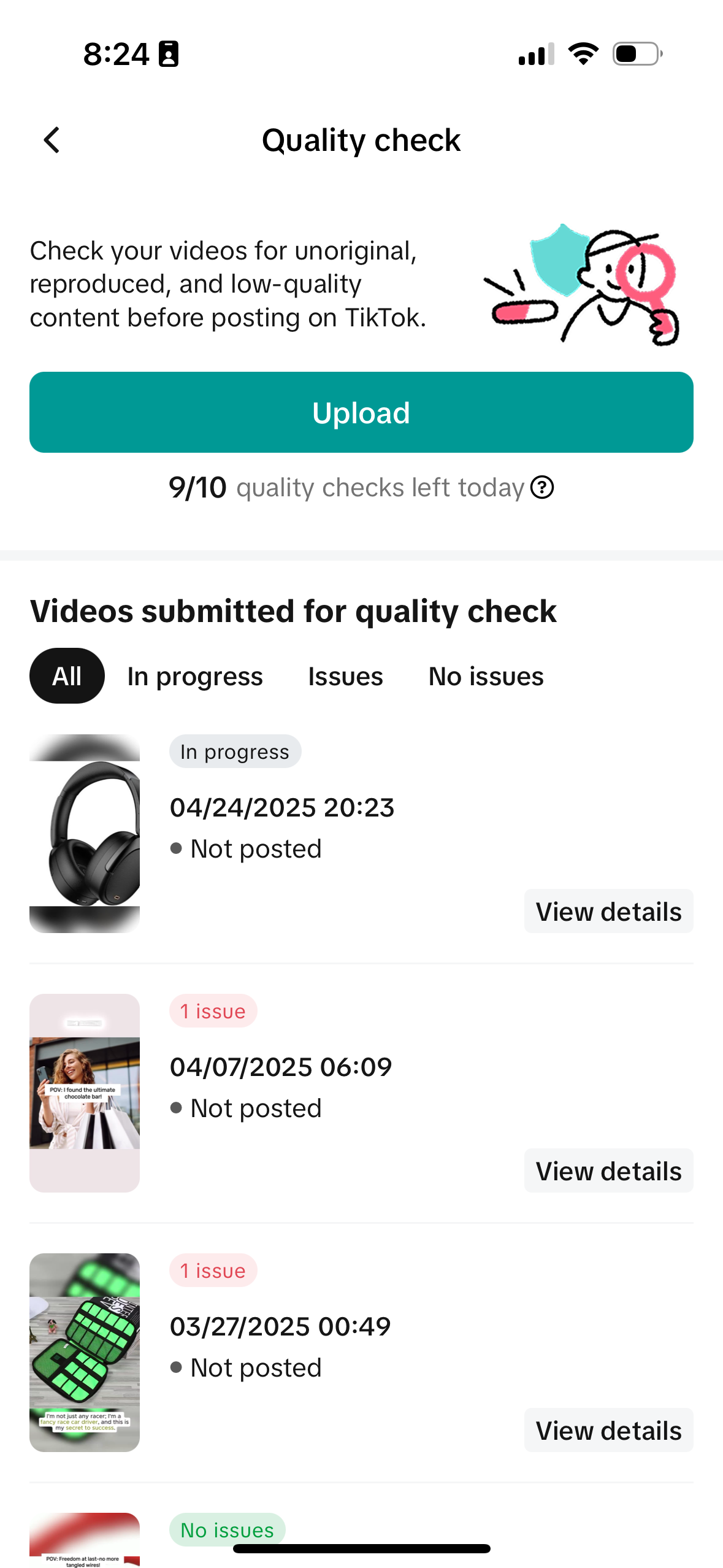
Task: Select the All filter chip
Action: tap(67, 676)
